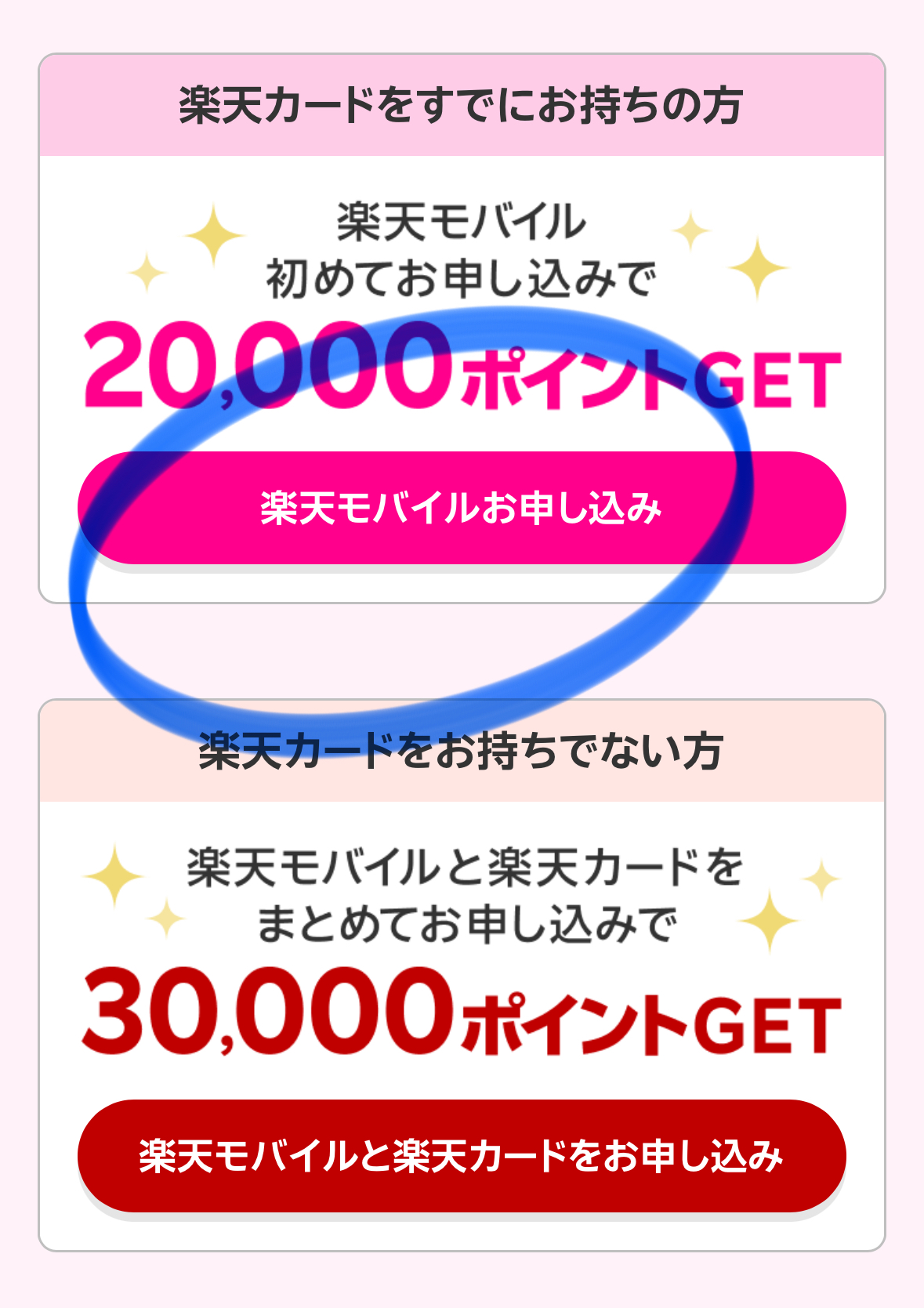
Task: Apply via 楽天モバイルと楽天カードをお申し込み
Action: [x=462, y=1156]
